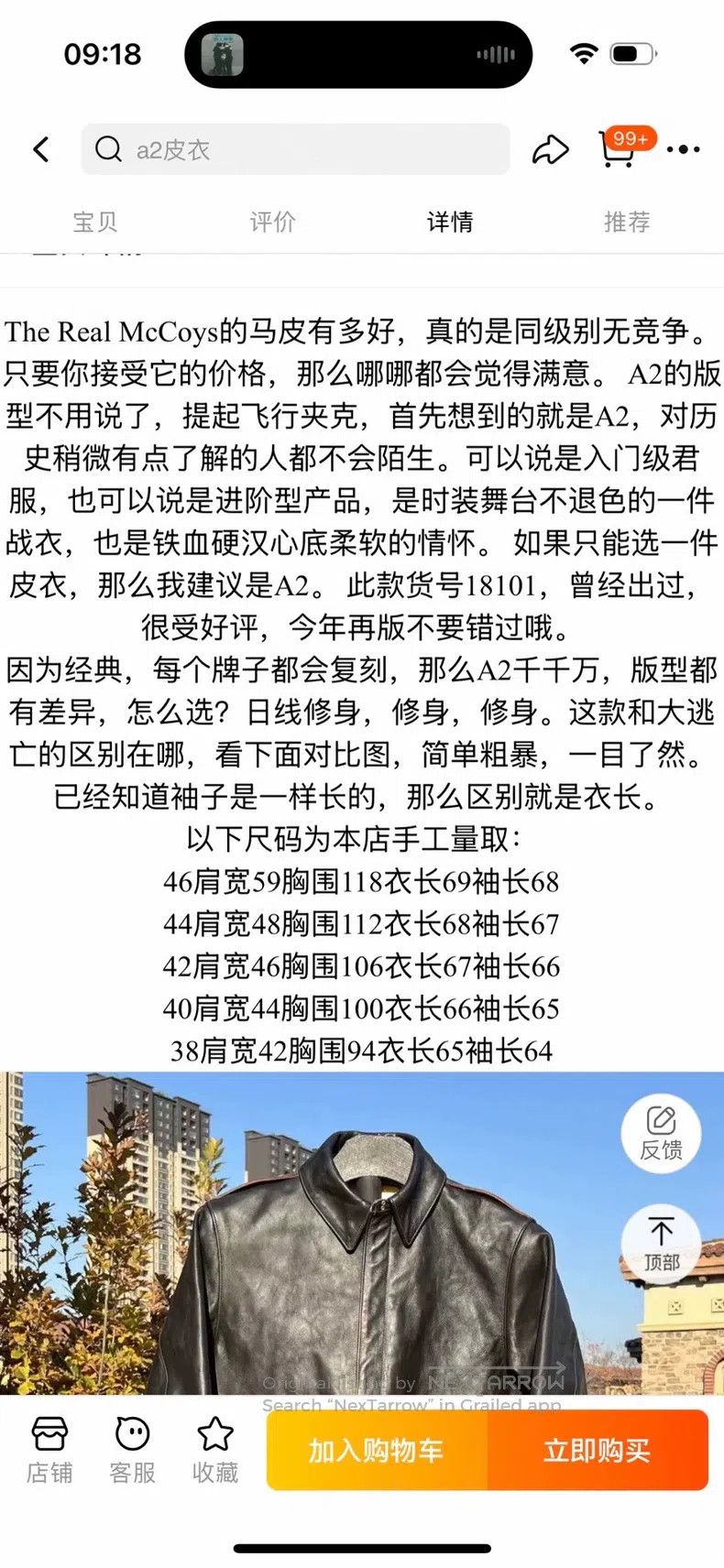
Task: Contact 客服 customer service
Action: point(132,1450)
